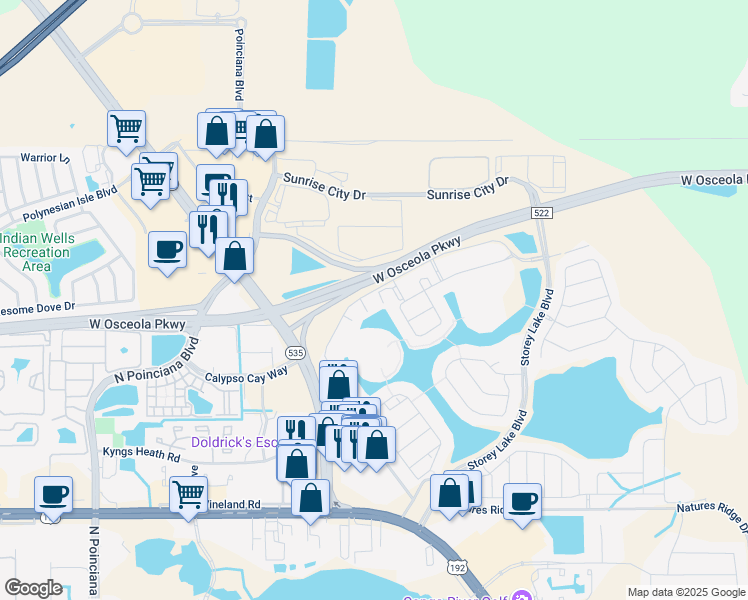
Task: Open the Google logo link
Action: (x=33, y=588)
